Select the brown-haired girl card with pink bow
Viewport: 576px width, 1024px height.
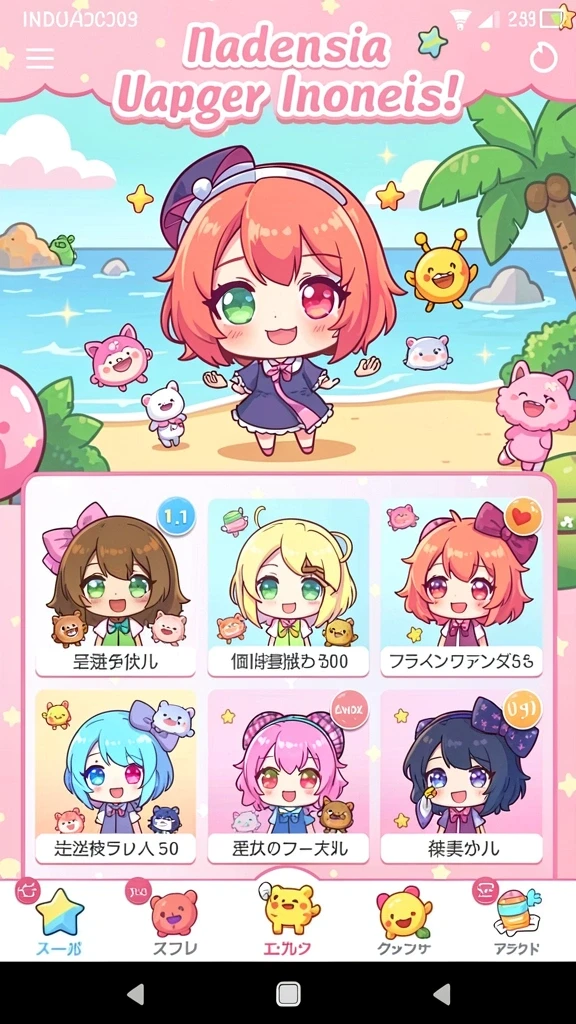tap(116, 588)
